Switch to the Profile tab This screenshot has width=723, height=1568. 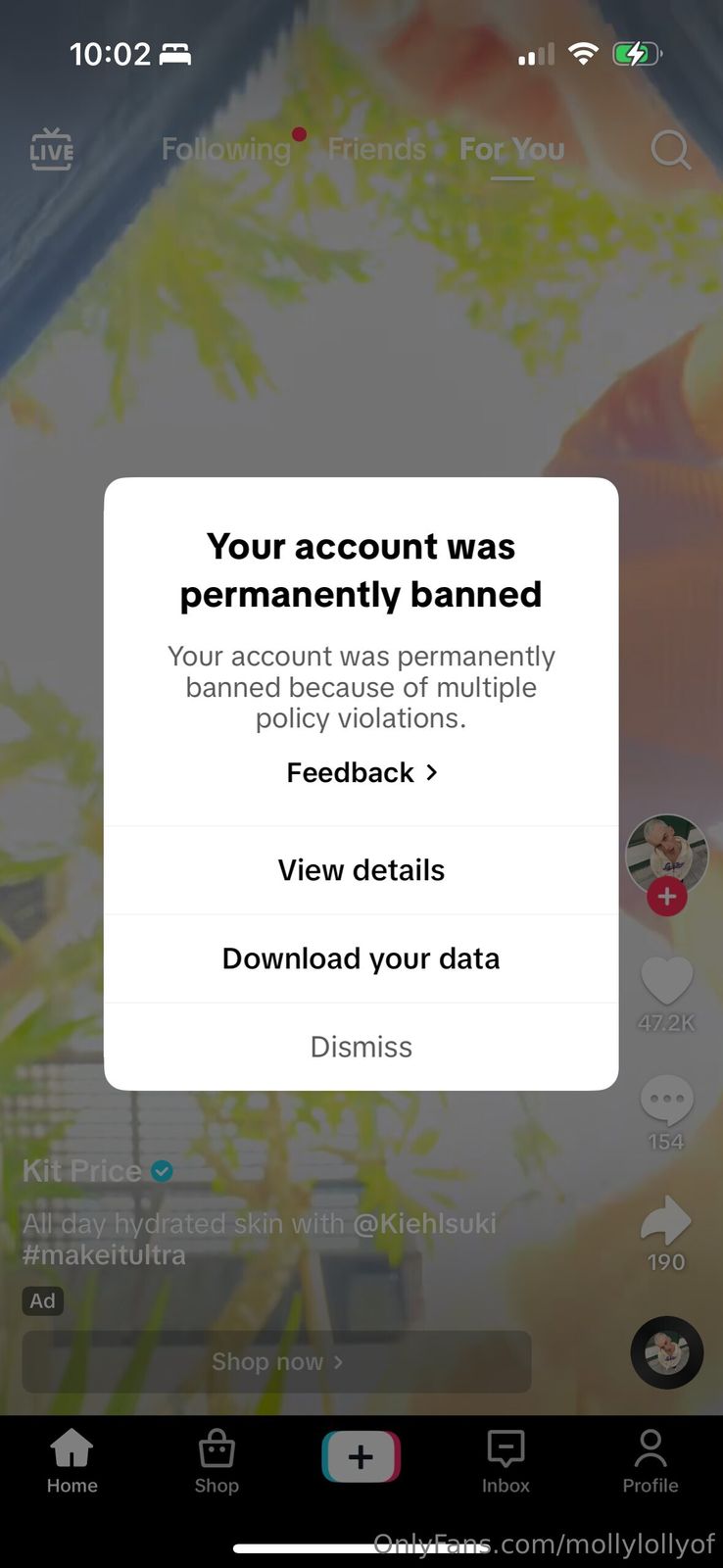(x=651, y=1461)
